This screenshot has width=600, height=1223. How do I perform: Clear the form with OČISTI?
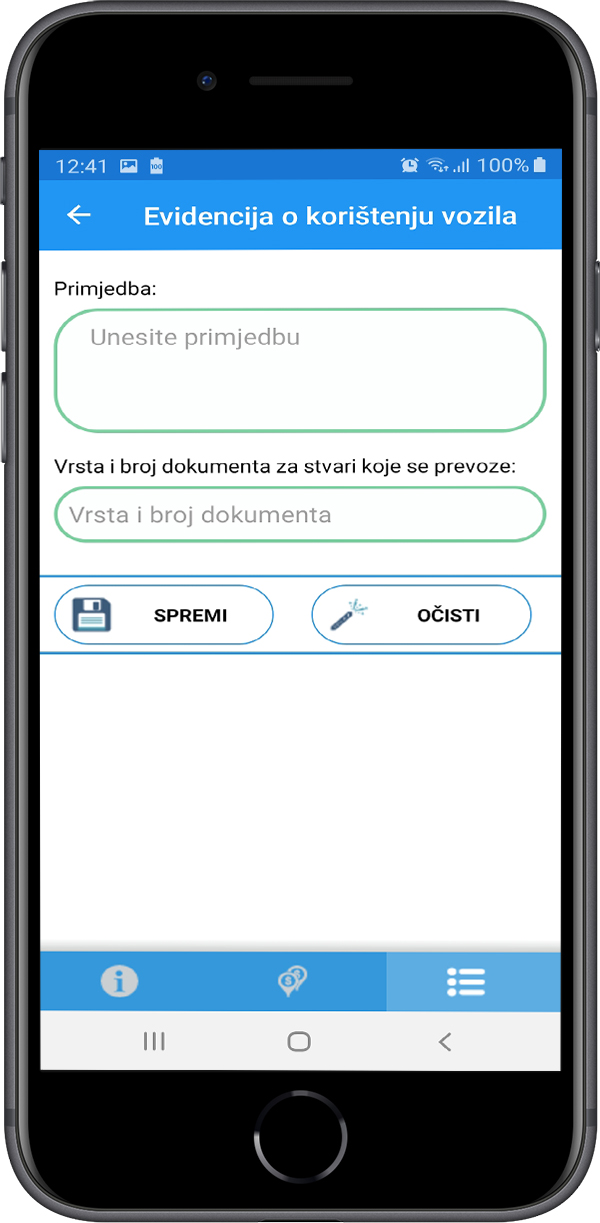421,615
